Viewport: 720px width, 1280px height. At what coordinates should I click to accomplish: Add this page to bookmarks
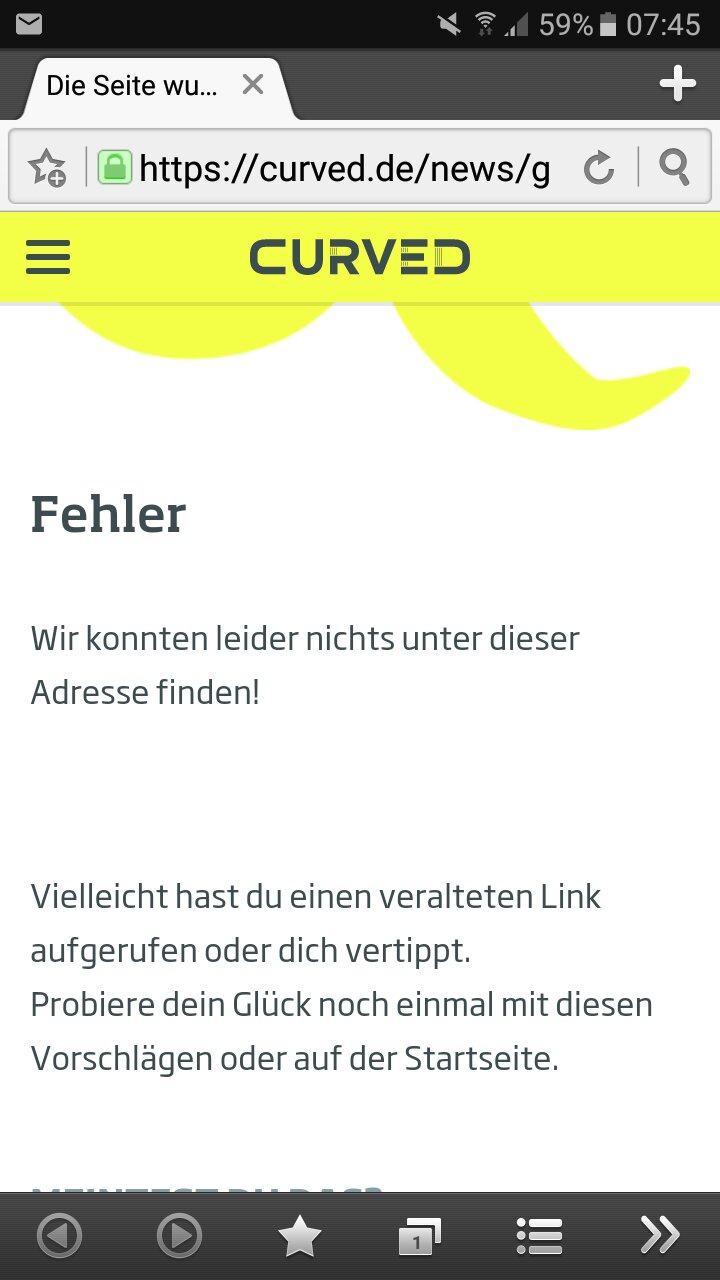[x=46, y=167]
